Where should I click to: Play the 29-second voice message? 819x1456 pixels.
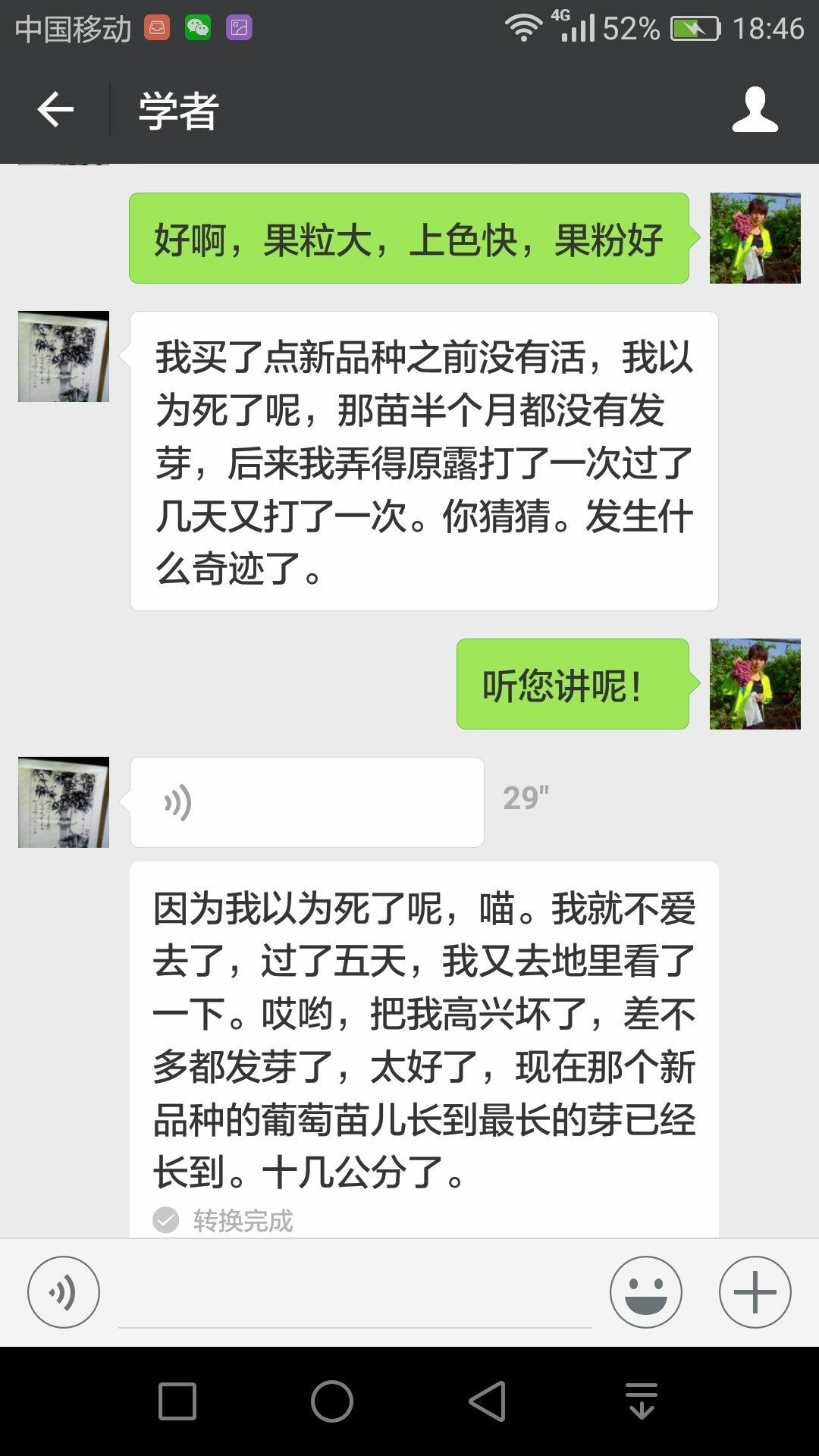pyautogui.click(x=306, y=802)
